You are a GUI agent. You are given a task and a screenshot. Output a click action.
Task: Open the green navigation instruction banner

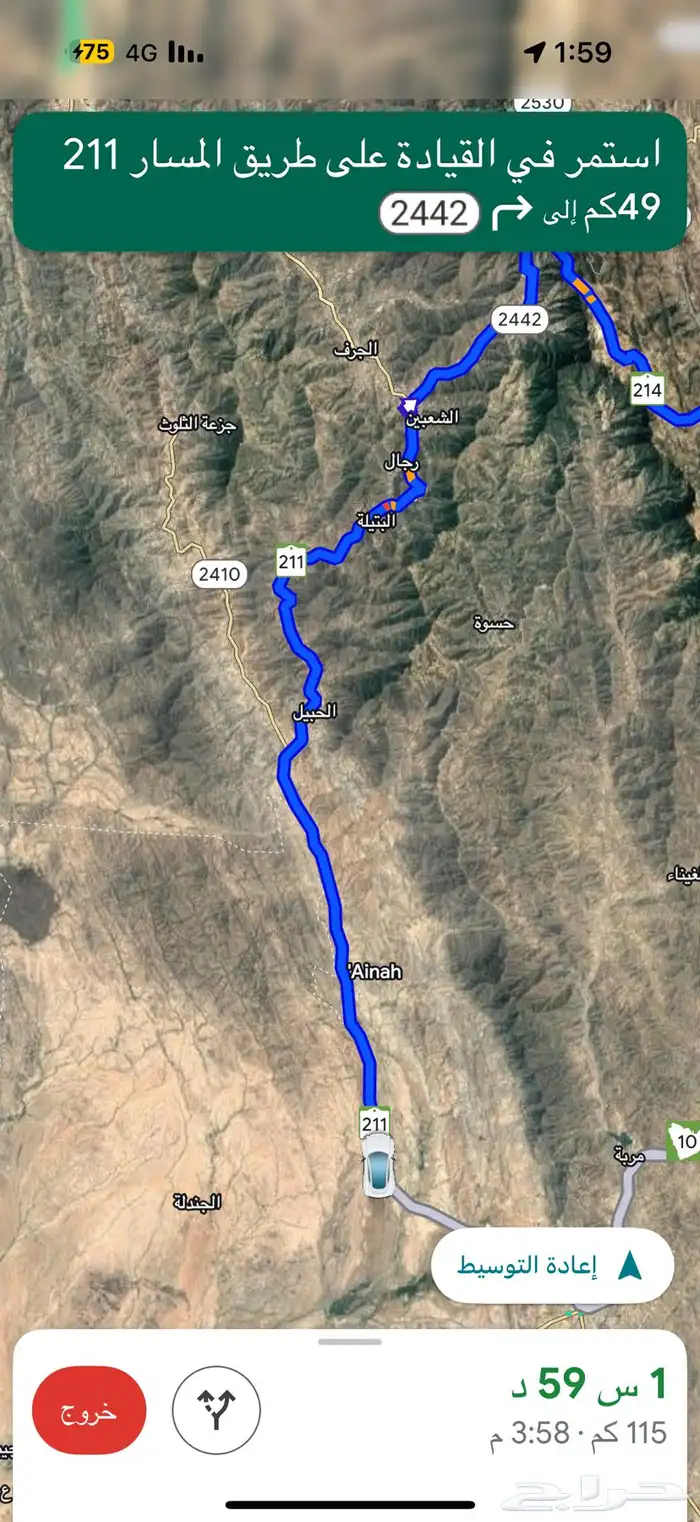350,182
